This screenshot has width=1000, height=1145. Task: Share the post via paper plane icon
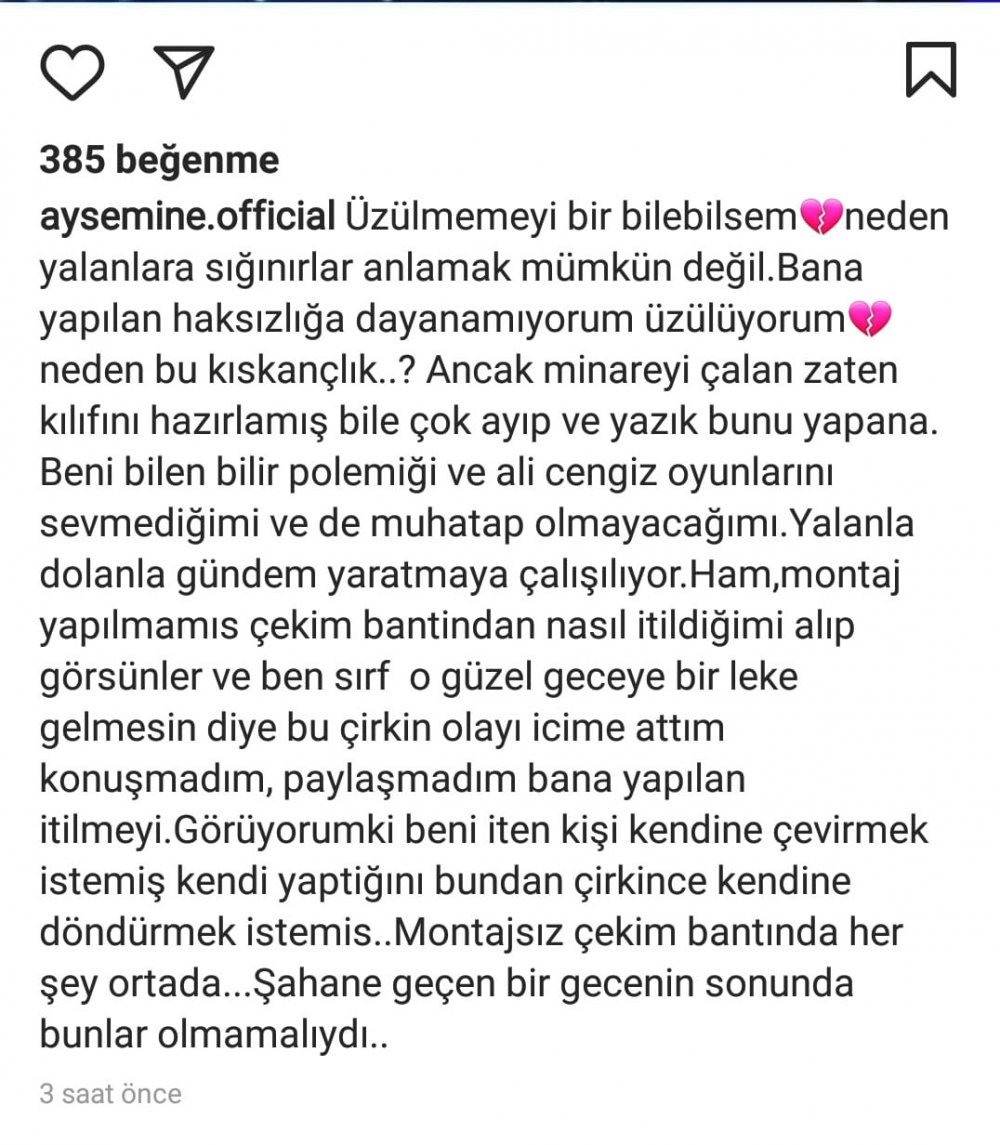pyautogui.click(x=185, y=72)
